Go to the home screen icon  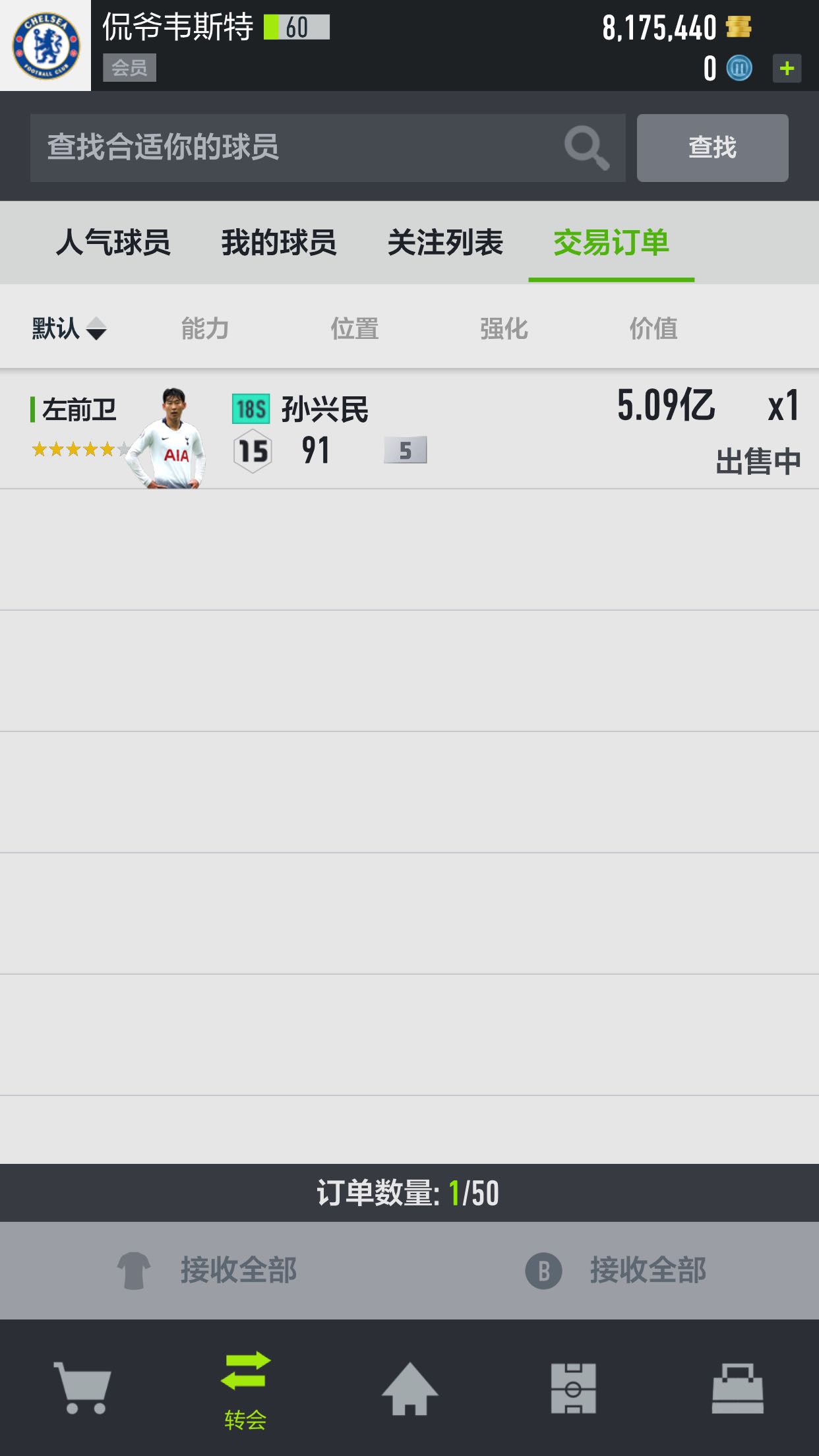click(409, 1389)
